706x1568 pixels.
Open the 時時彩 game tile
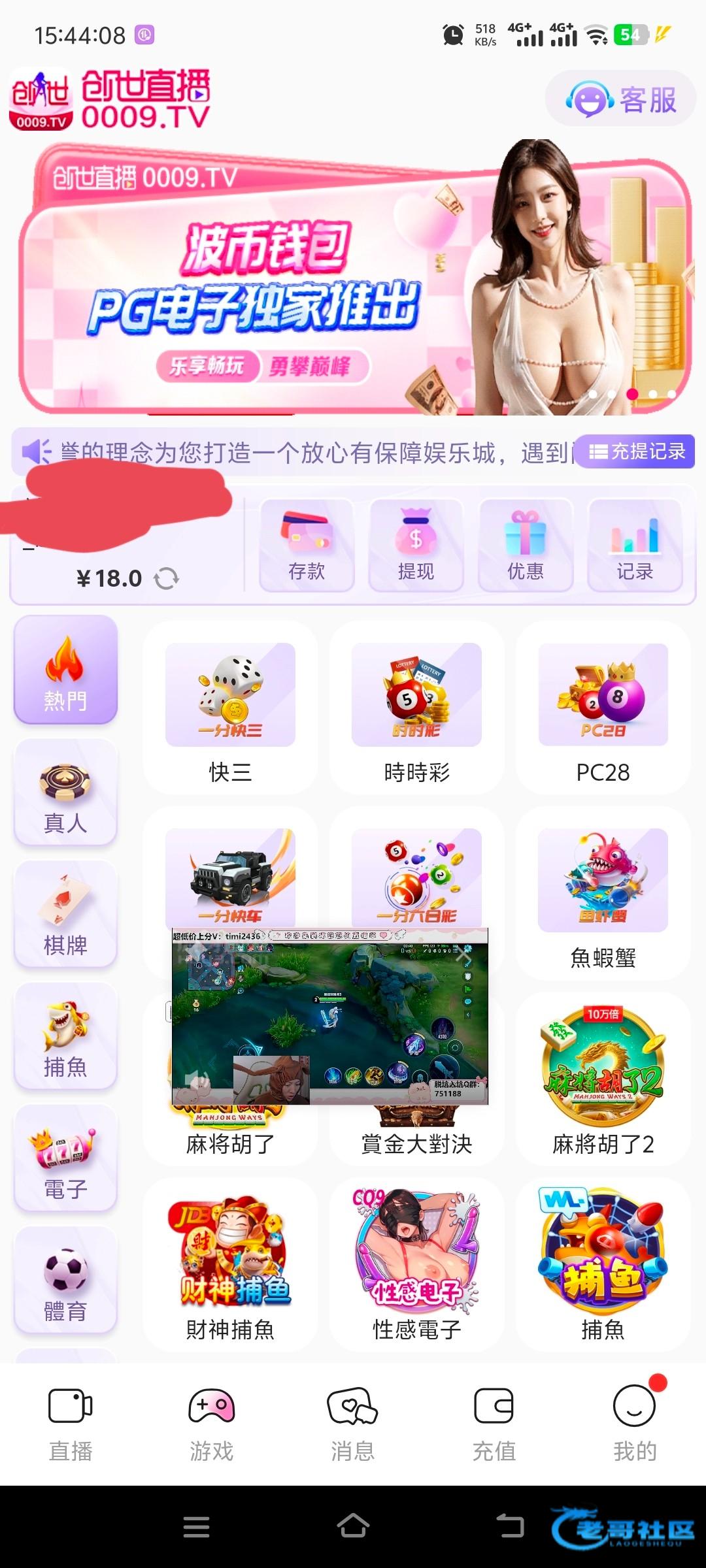click(416, 709)
